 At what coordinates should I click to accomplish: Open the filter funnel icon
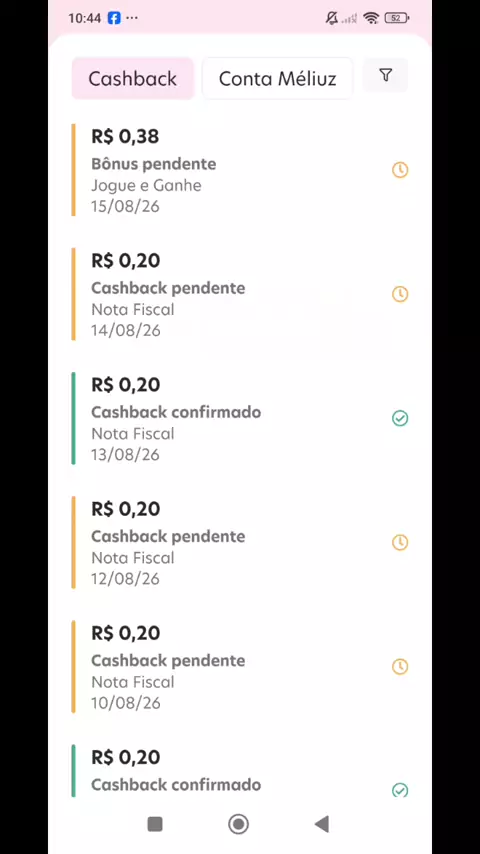(x=385, y=75)
